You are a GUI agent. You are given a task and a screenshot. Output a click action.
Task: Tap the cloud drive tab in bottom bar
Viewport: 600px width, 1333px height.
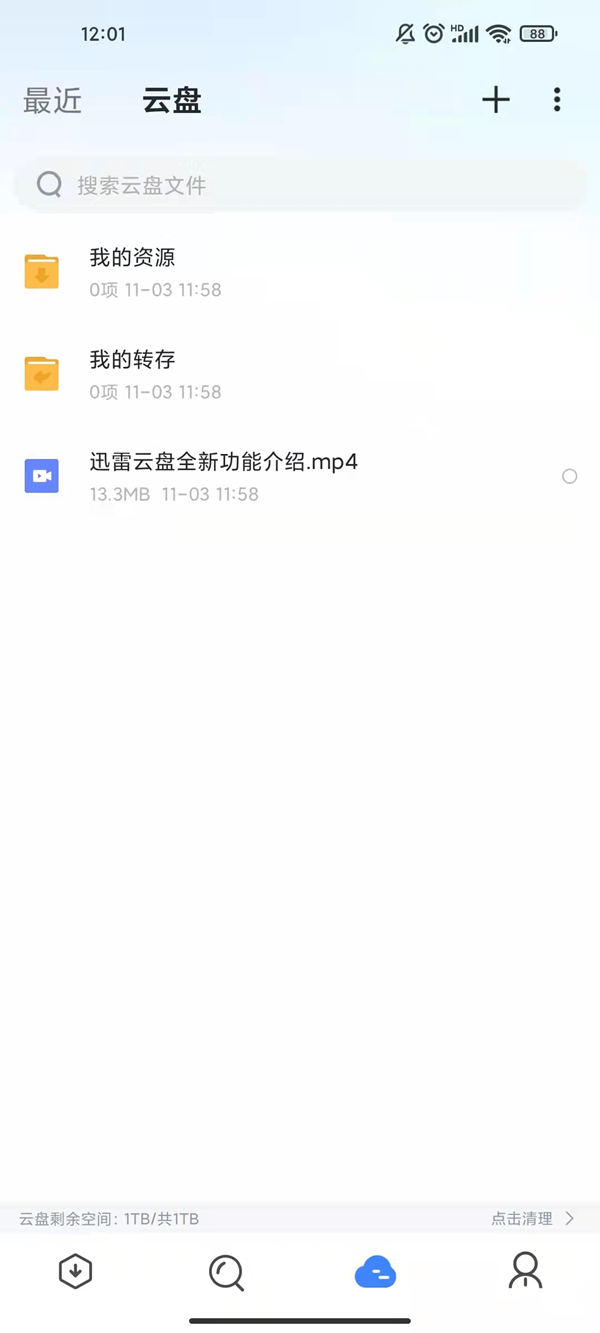click(x=375, y=1273)
